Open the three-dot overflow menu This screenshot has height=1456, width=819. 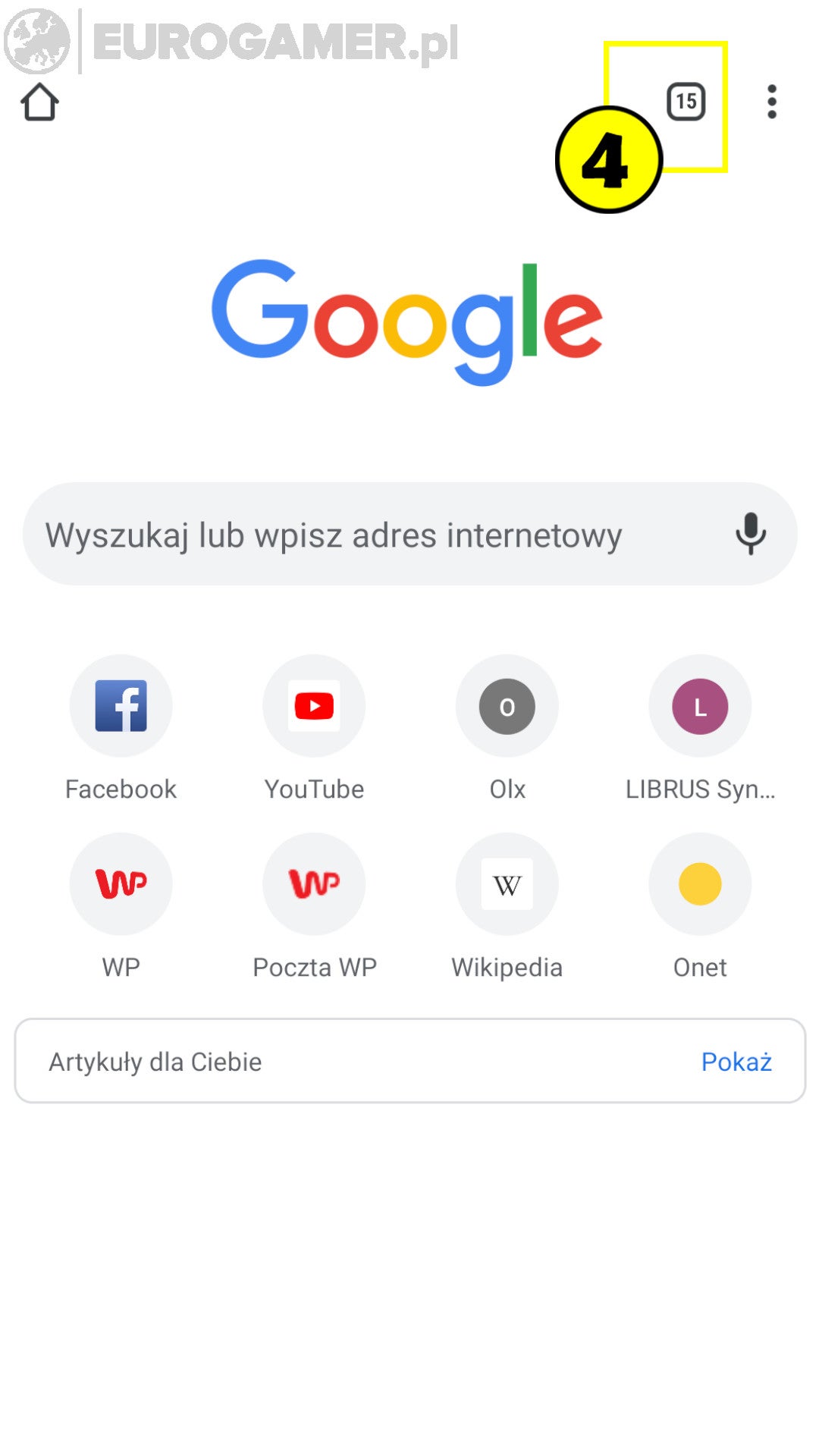pyautogui.click(x=771, y=102)
